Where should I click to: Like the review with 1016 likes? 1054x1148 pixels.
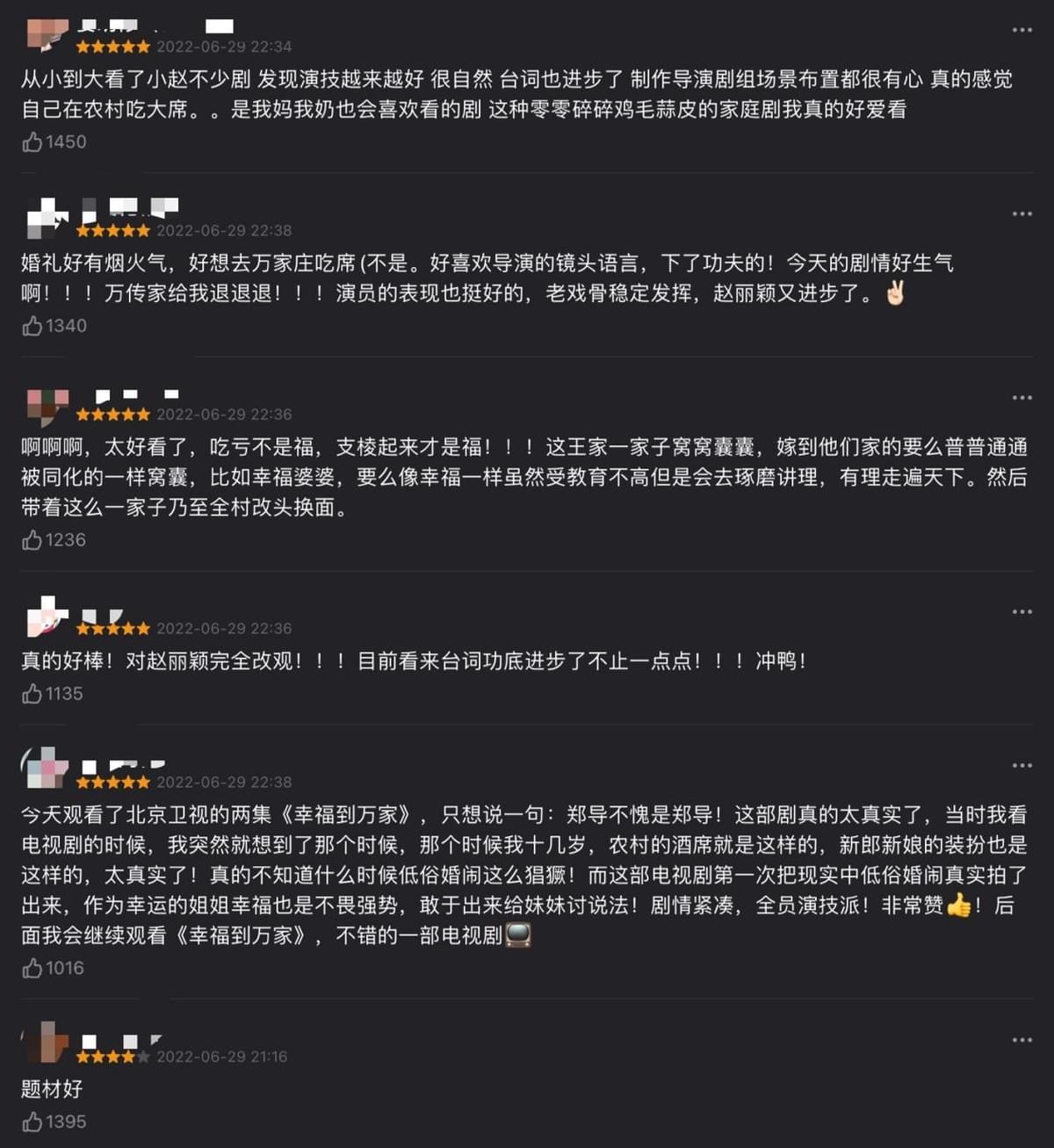[32, 968]
